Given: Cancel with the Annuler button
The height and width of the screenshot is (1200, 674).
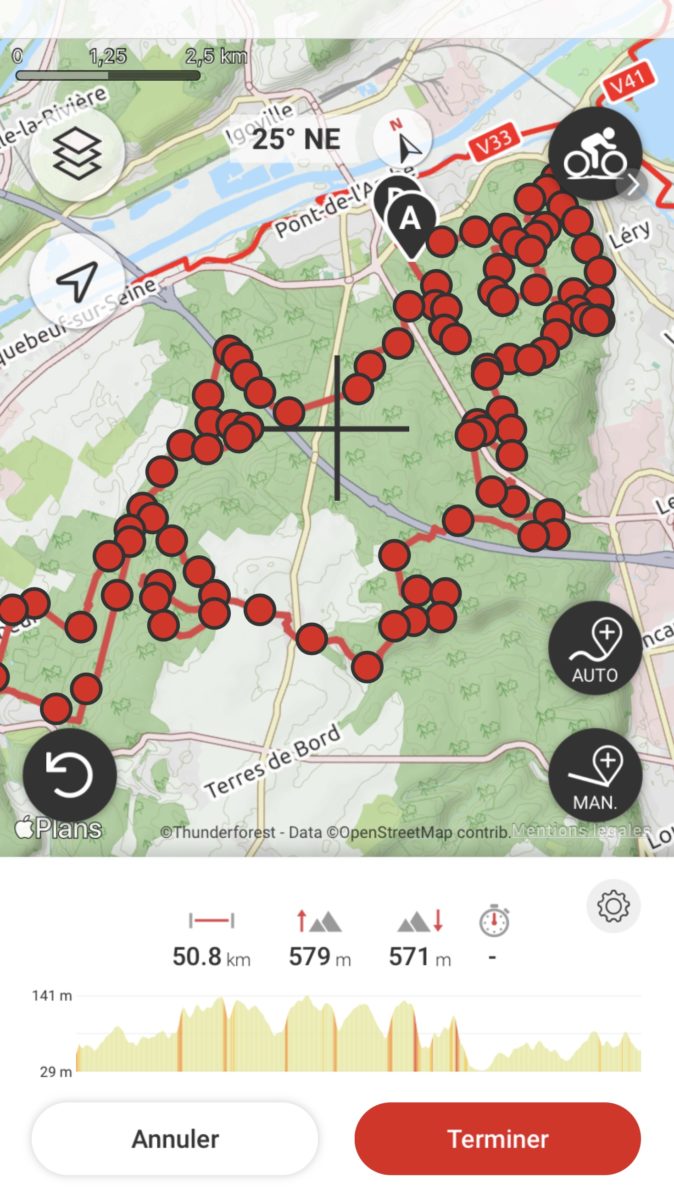Looking at the screenshot, I should tap(175, 1139).
